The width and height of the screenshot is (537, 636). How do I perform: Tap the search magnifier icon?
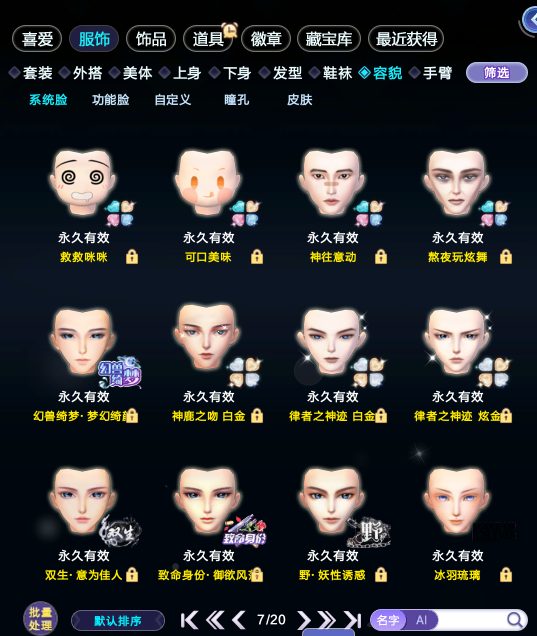coord(515,620)
